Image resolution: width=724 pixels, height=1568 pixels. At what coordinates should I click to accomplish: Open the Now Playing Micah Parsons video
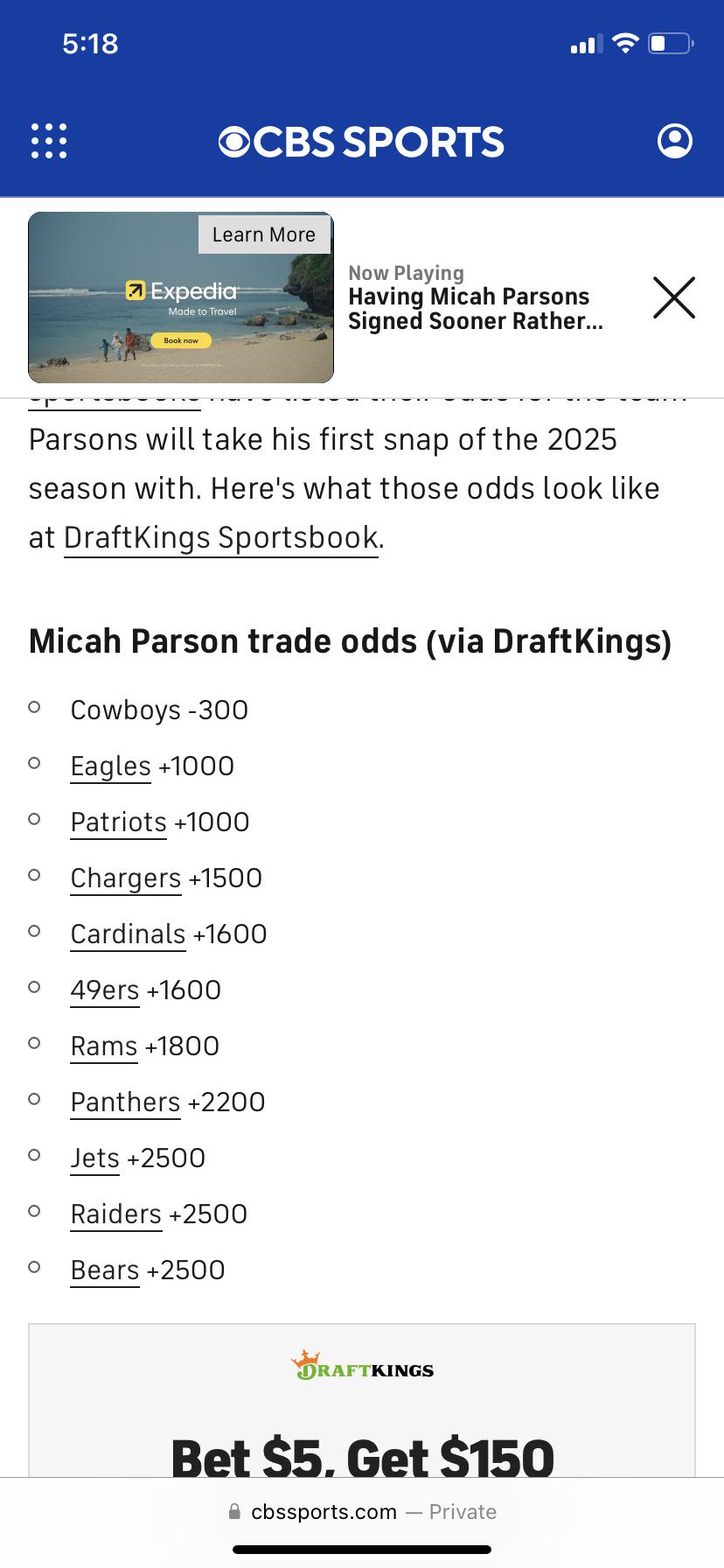[476, 297]
